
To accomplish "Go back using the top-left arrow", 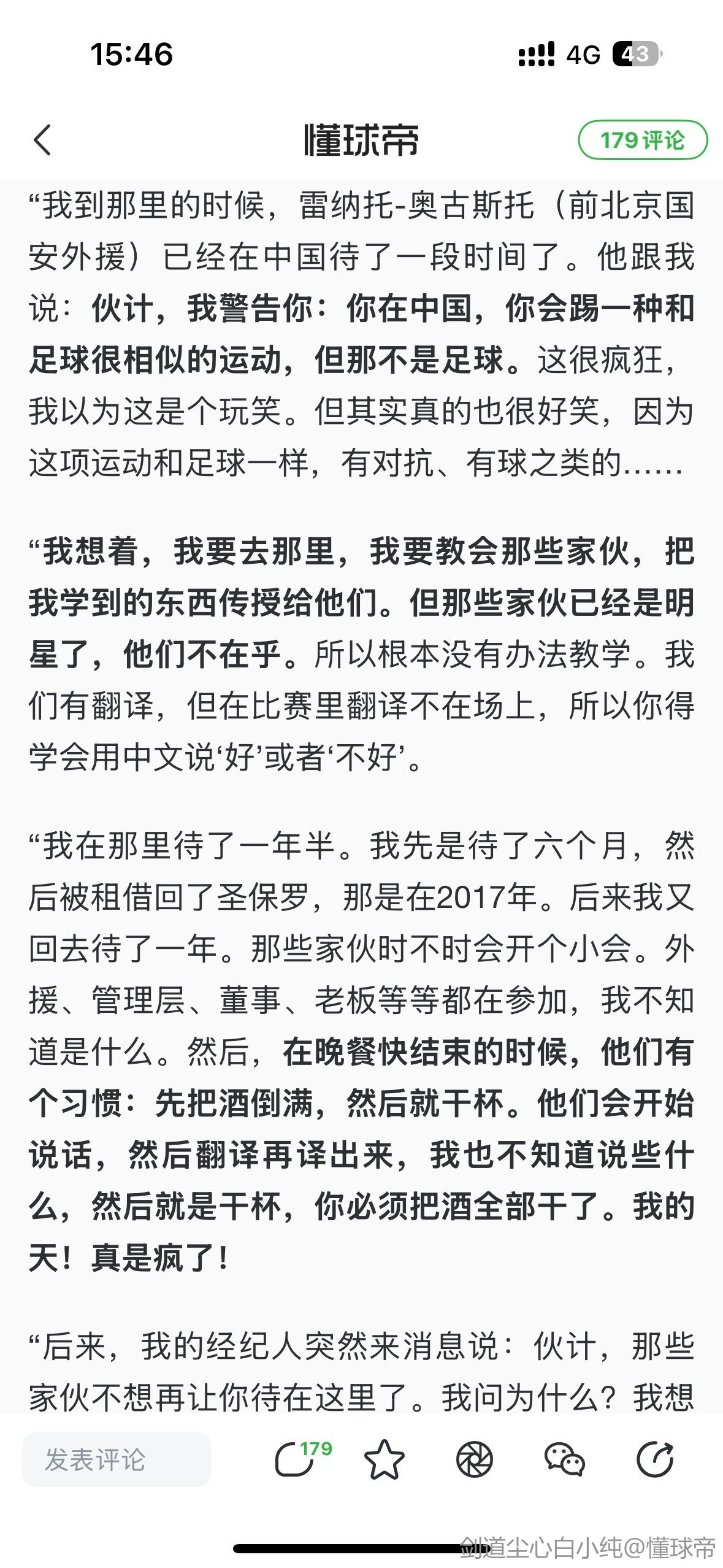I will click(42, 140).
